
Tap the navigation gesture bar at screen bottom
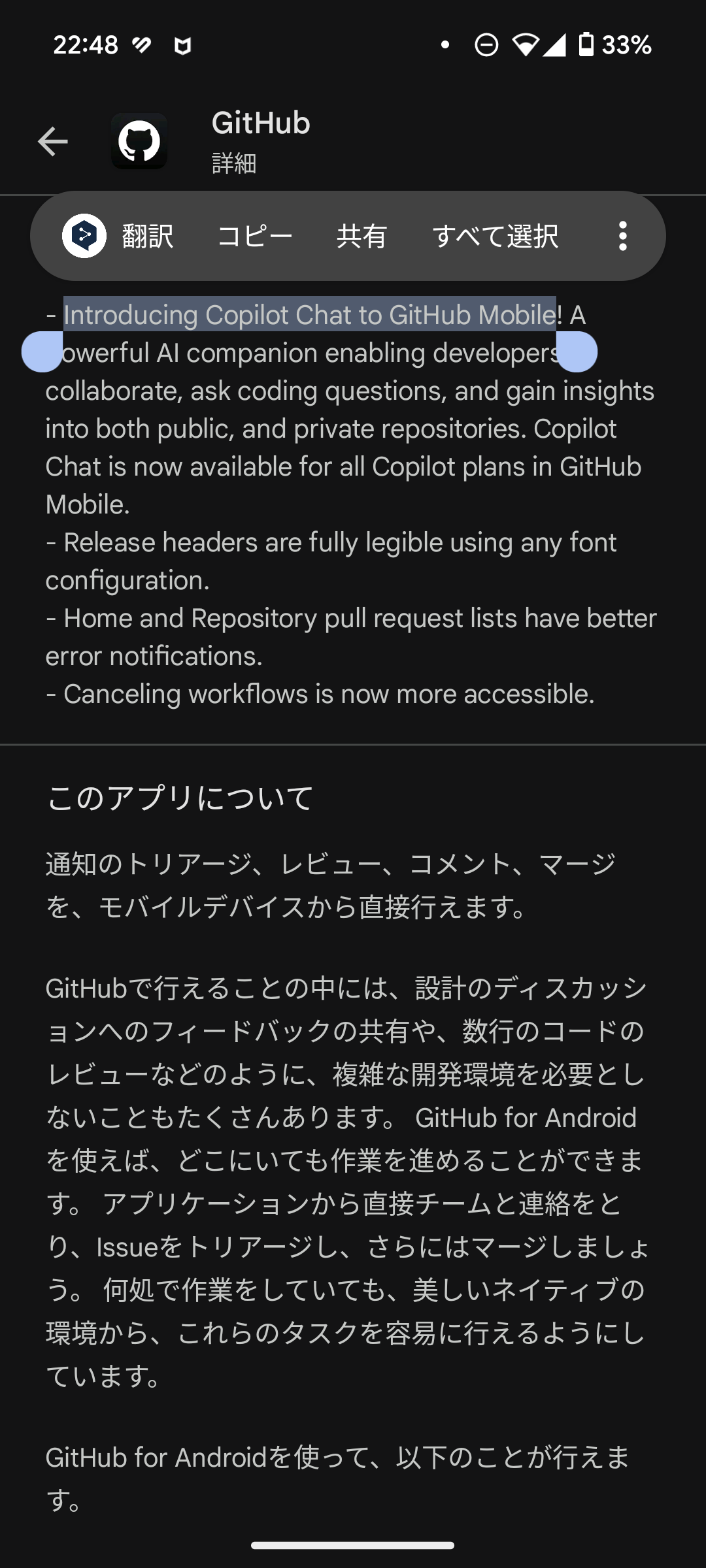pyautogui.click(x=353, y=1546)
